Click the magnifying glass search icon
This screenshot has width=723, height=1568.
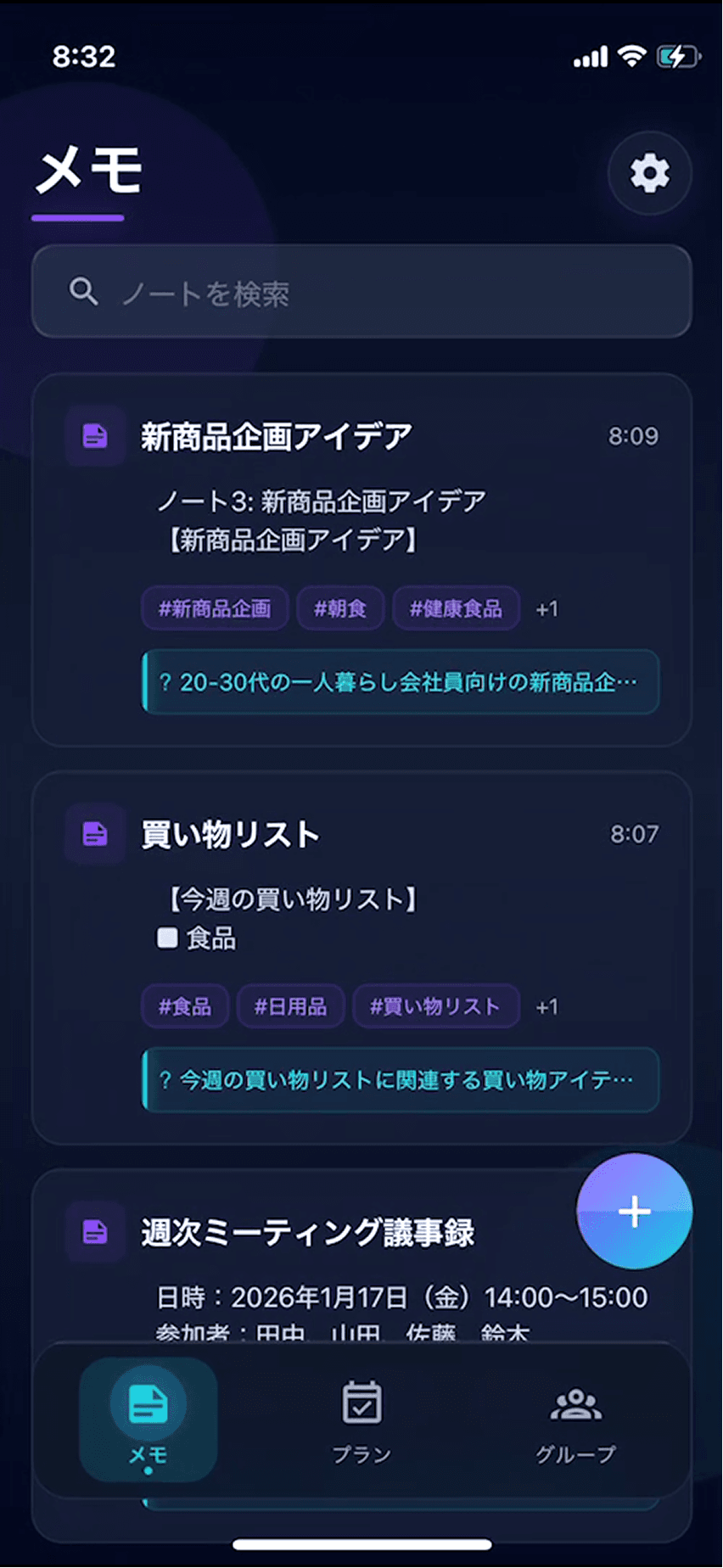coord(83,291)
